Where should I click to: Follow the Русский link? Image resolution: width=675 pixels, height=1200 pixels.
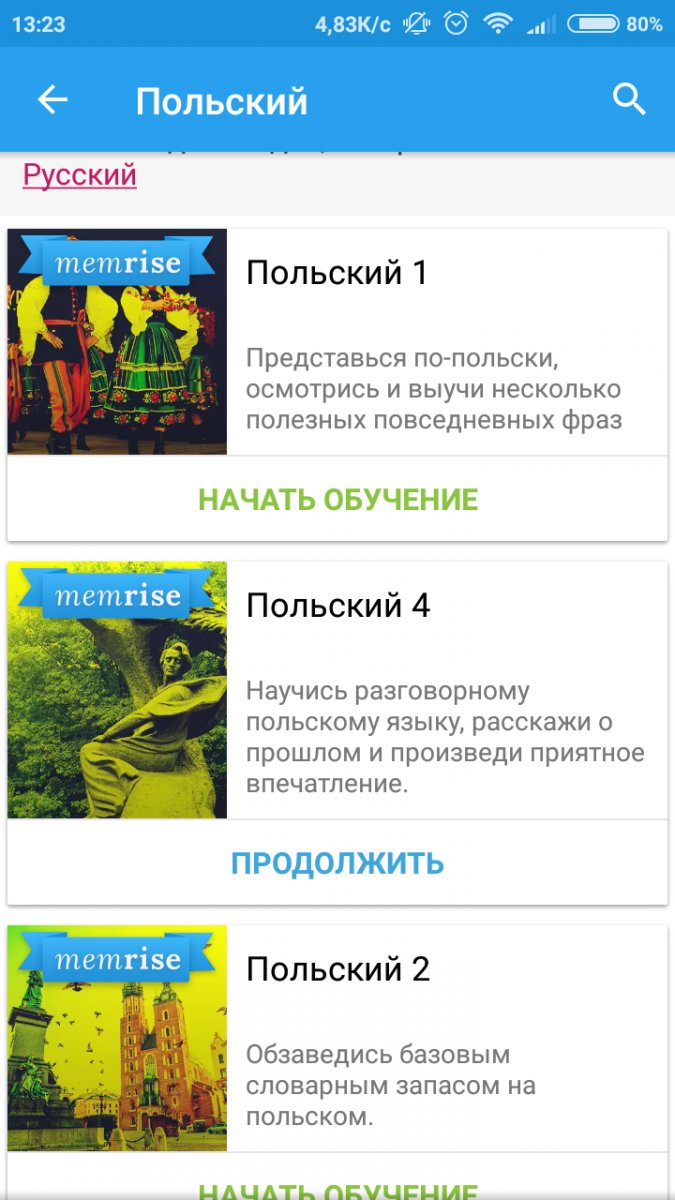coord(80,176)
